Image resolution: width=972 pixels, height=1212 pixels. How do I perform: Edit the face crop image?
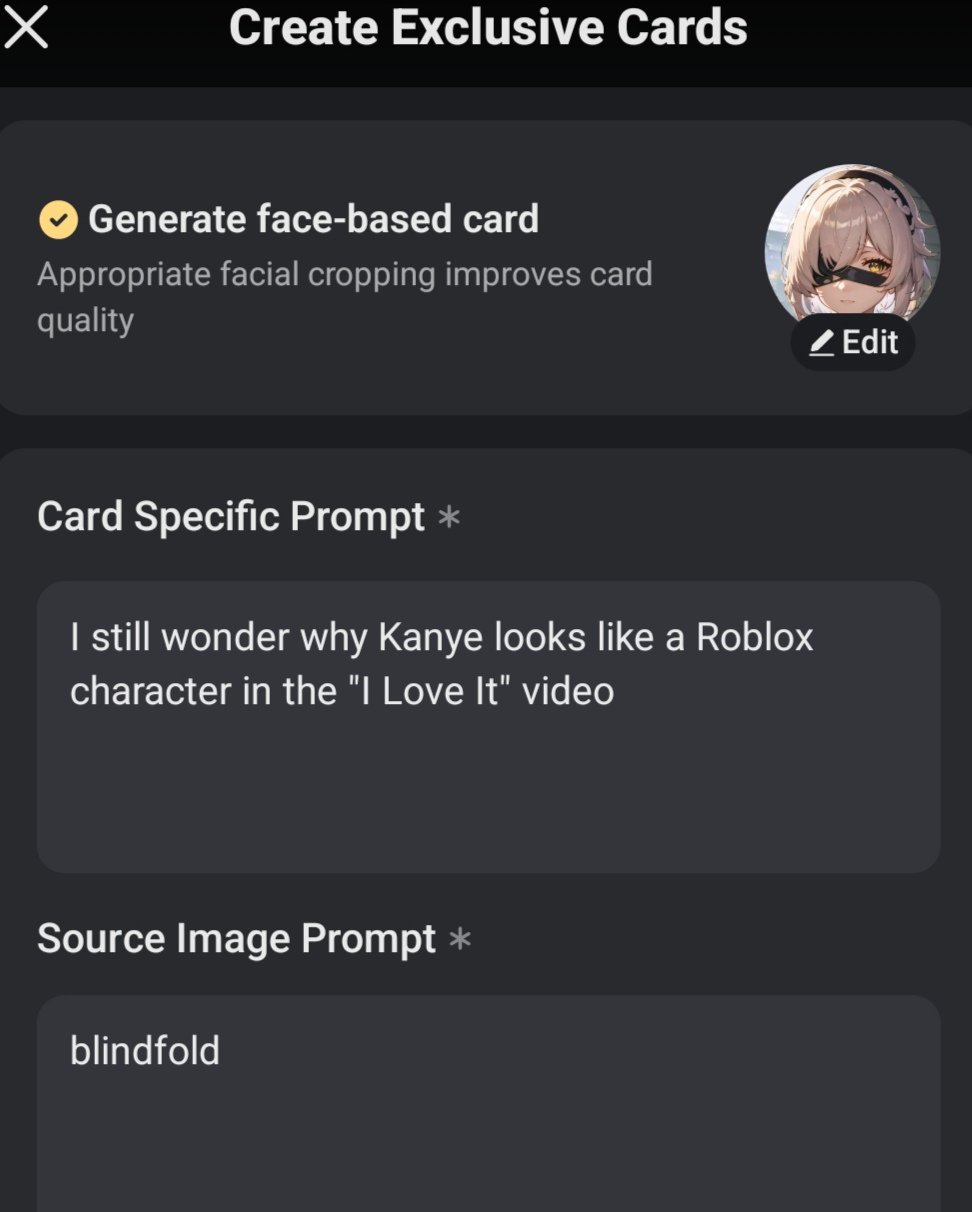(853, 343)
